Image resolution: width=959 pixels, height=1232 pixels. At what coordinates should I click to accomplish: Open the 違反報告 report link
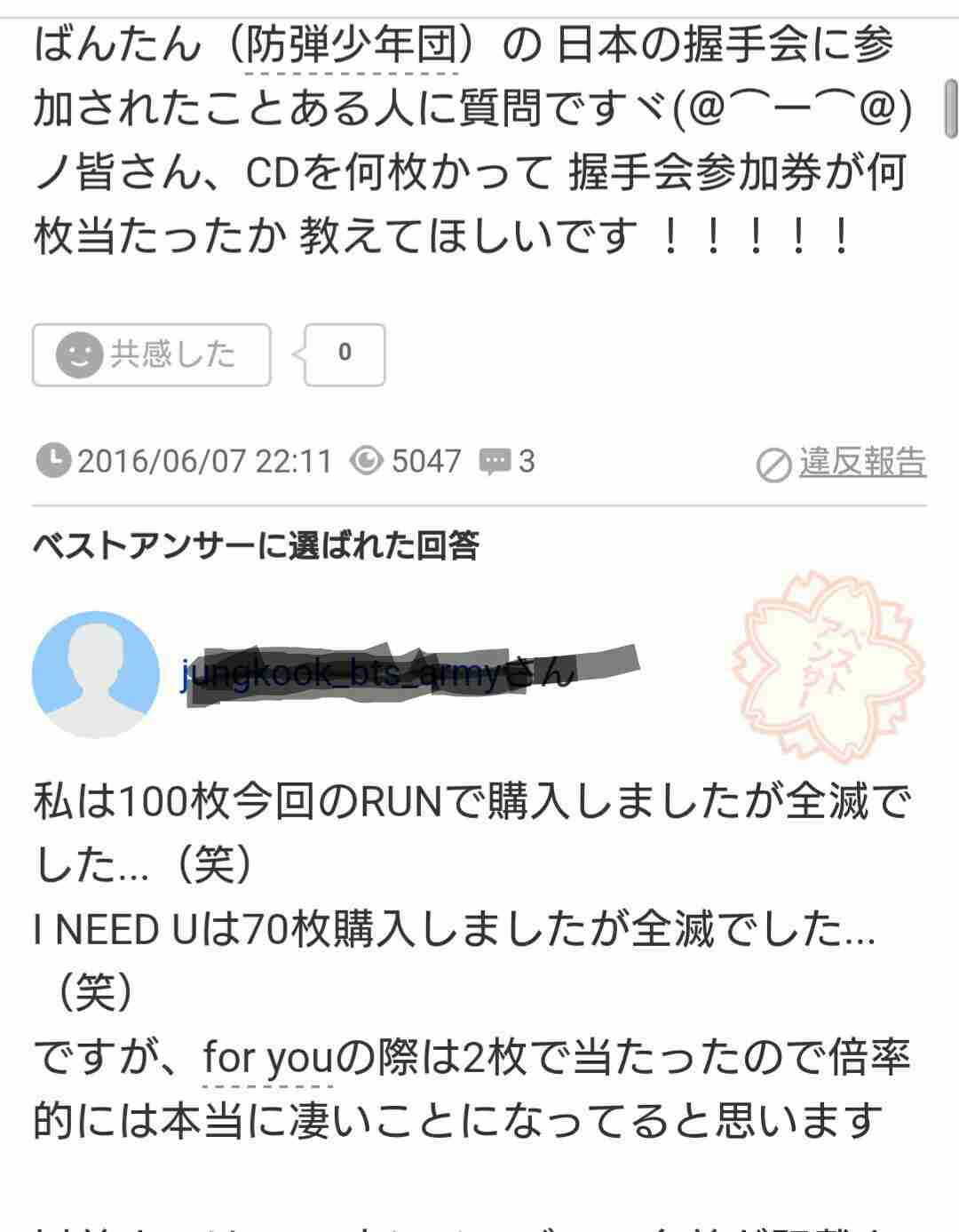pyautogui.click(x=861, y=463)
